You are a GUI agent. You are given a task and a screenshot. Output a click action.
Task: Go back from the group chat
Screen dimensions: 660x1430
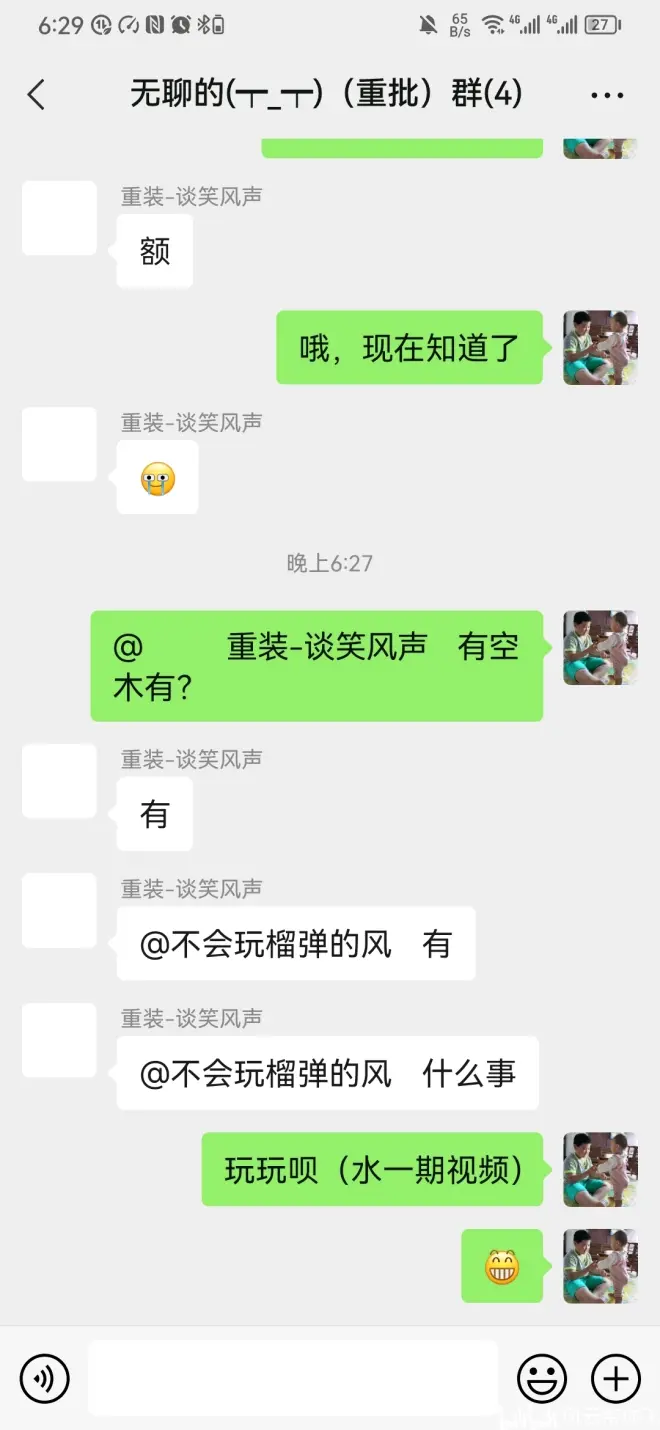click(36, 95)
